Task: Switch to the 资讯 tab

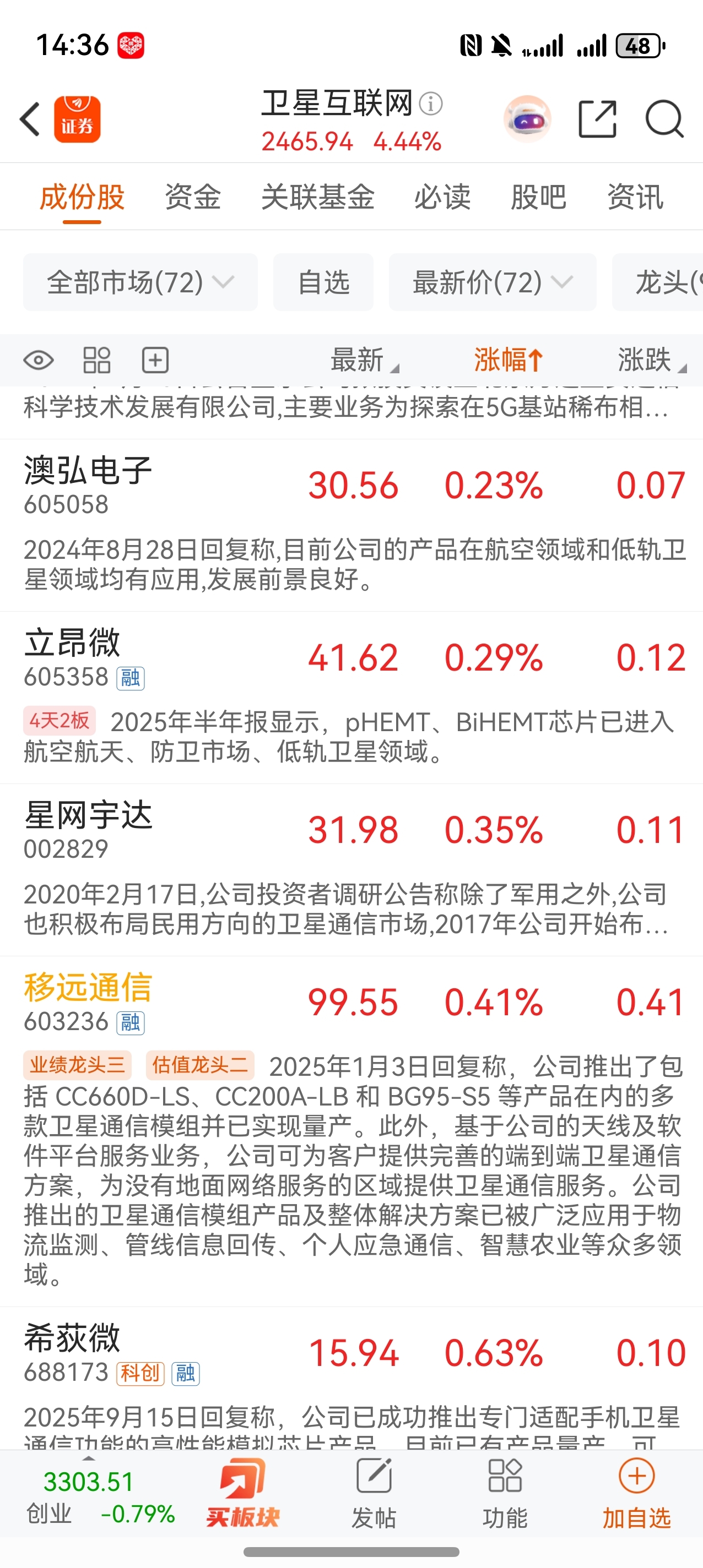Action: (635, 197)
